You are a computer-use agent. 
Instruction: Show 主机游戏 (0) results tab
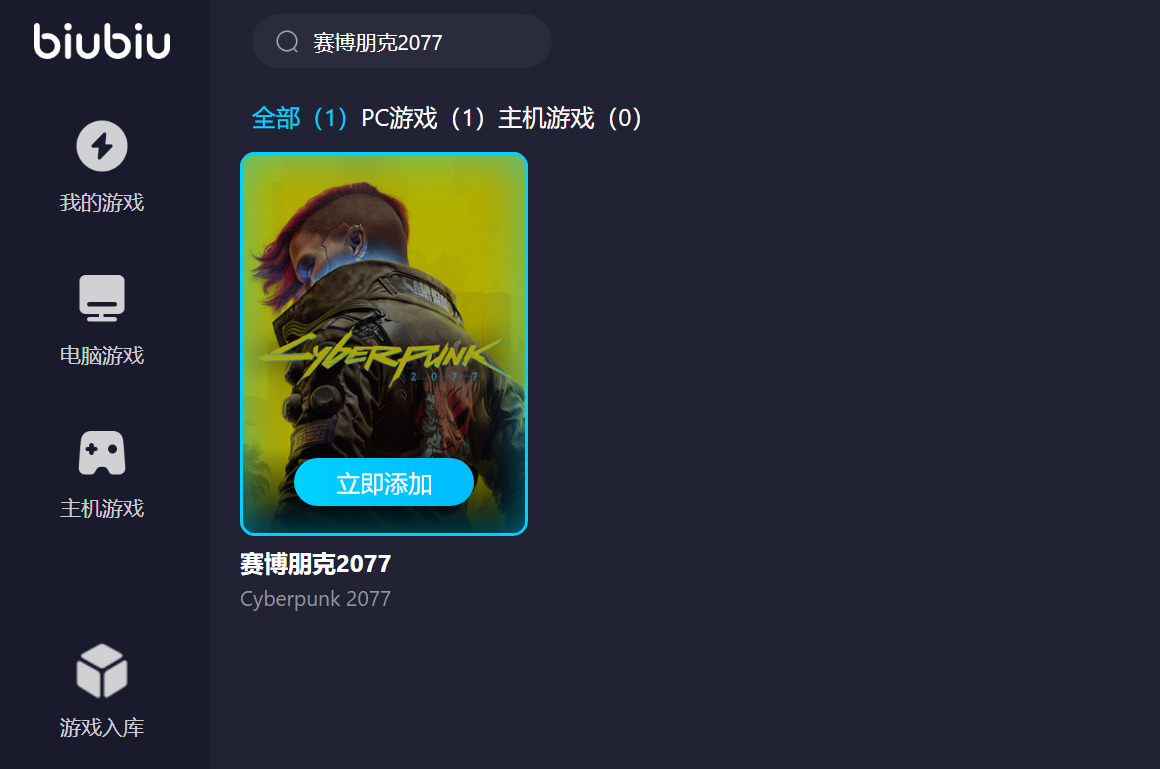coord(570,118)
